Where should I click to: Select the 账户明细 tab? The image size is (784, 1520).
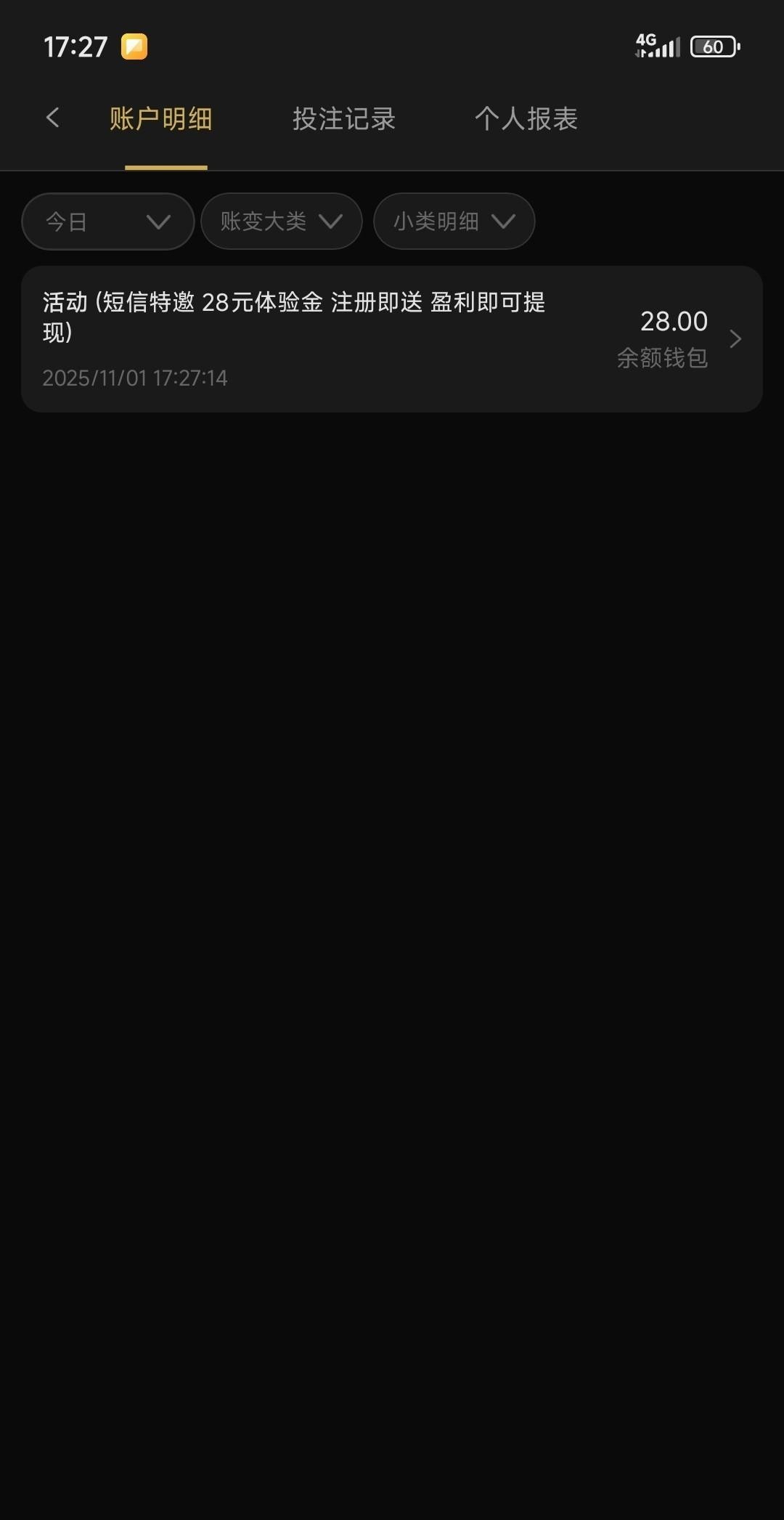tap(161, 119)
